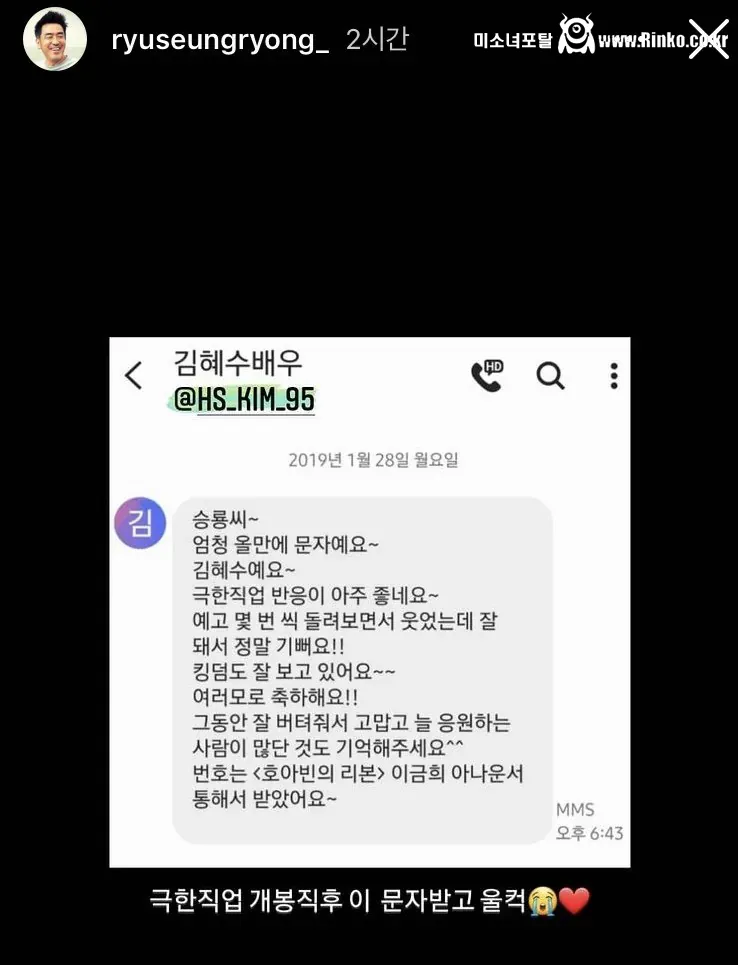This screenshot has height=965, width=738.
Task: Start an HD video call with 김혜수배우
Action: click(x=487, y=374)
